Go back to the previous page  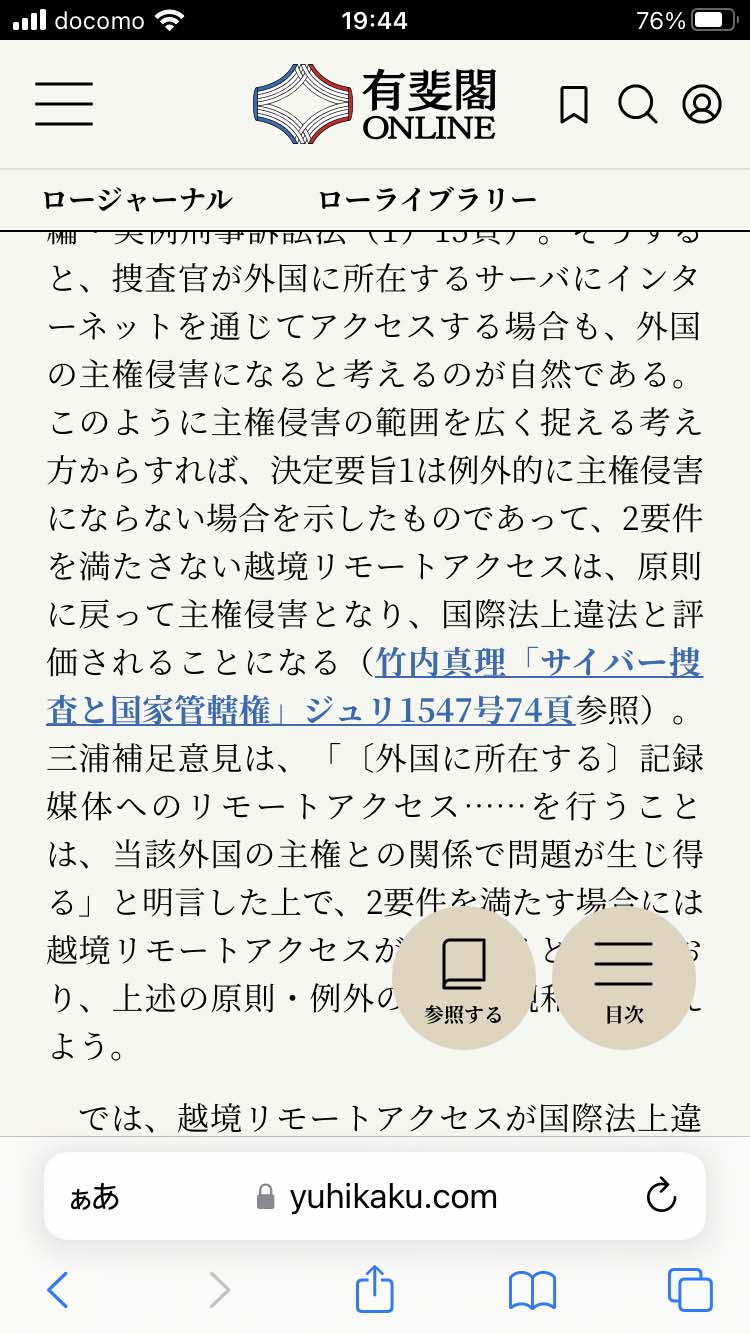pos(58,1290)
